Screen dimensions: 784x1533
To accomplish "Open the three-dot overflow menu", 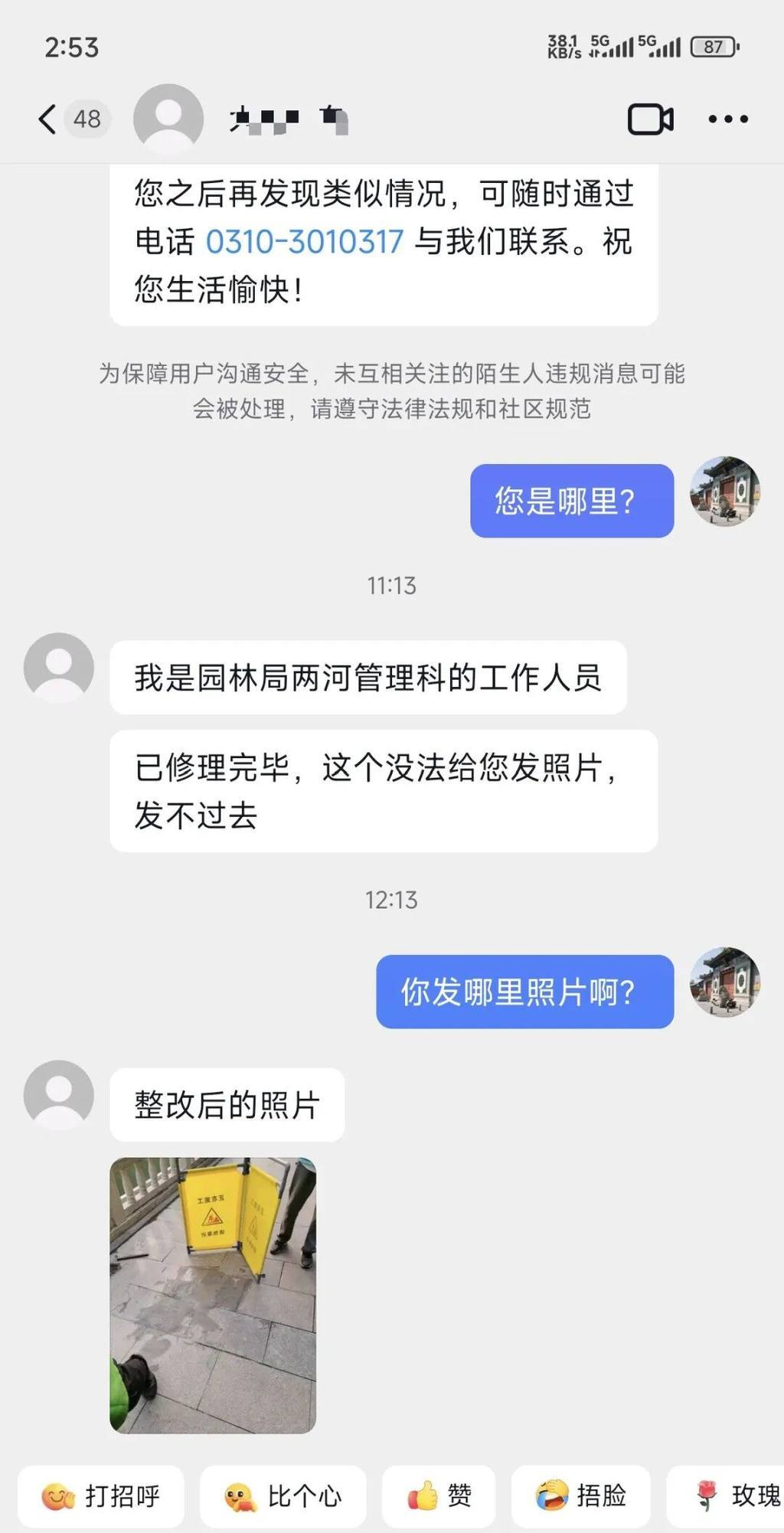I will (x=727, y=119).
